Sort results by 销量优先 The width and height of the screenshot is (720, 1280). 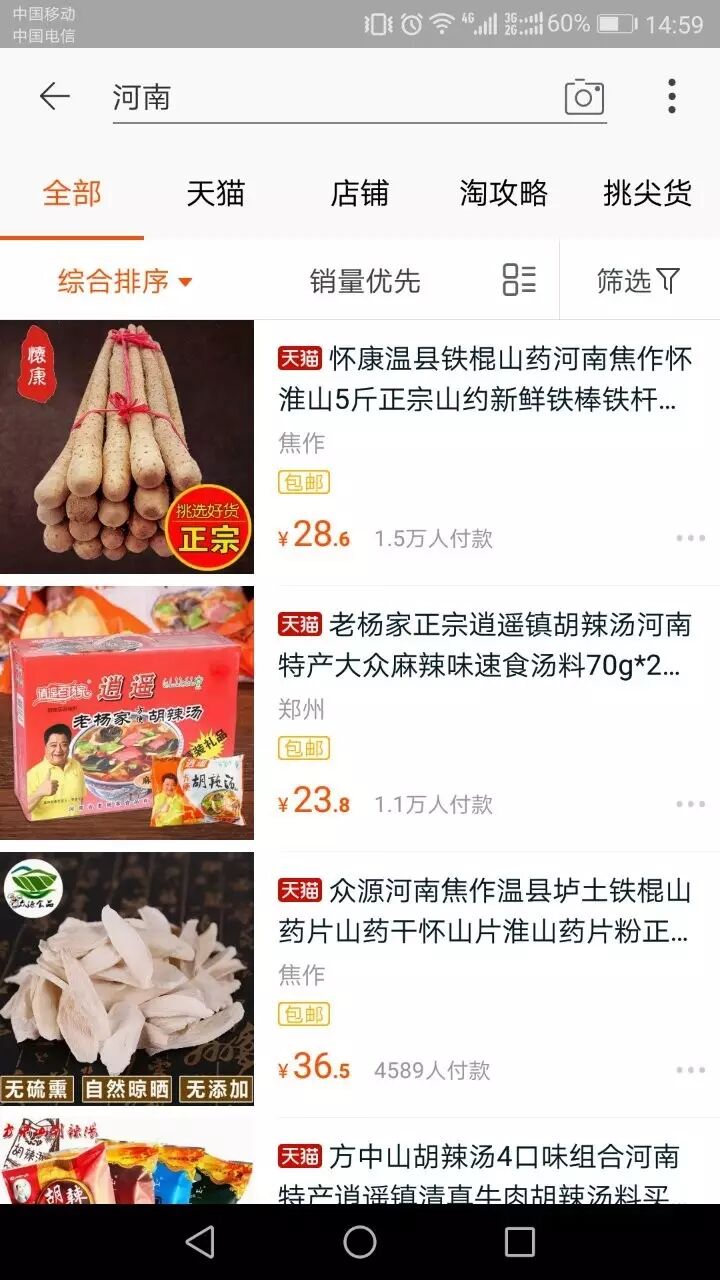pyautogui.click(x=365, y=281)
